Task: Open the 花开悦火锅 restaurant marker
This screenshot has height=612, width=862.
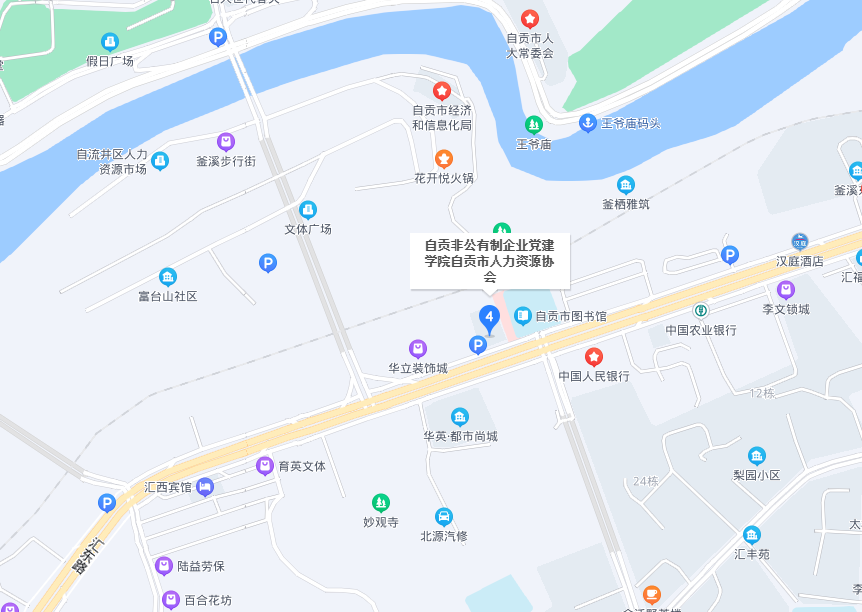Action: pos(444,159)
